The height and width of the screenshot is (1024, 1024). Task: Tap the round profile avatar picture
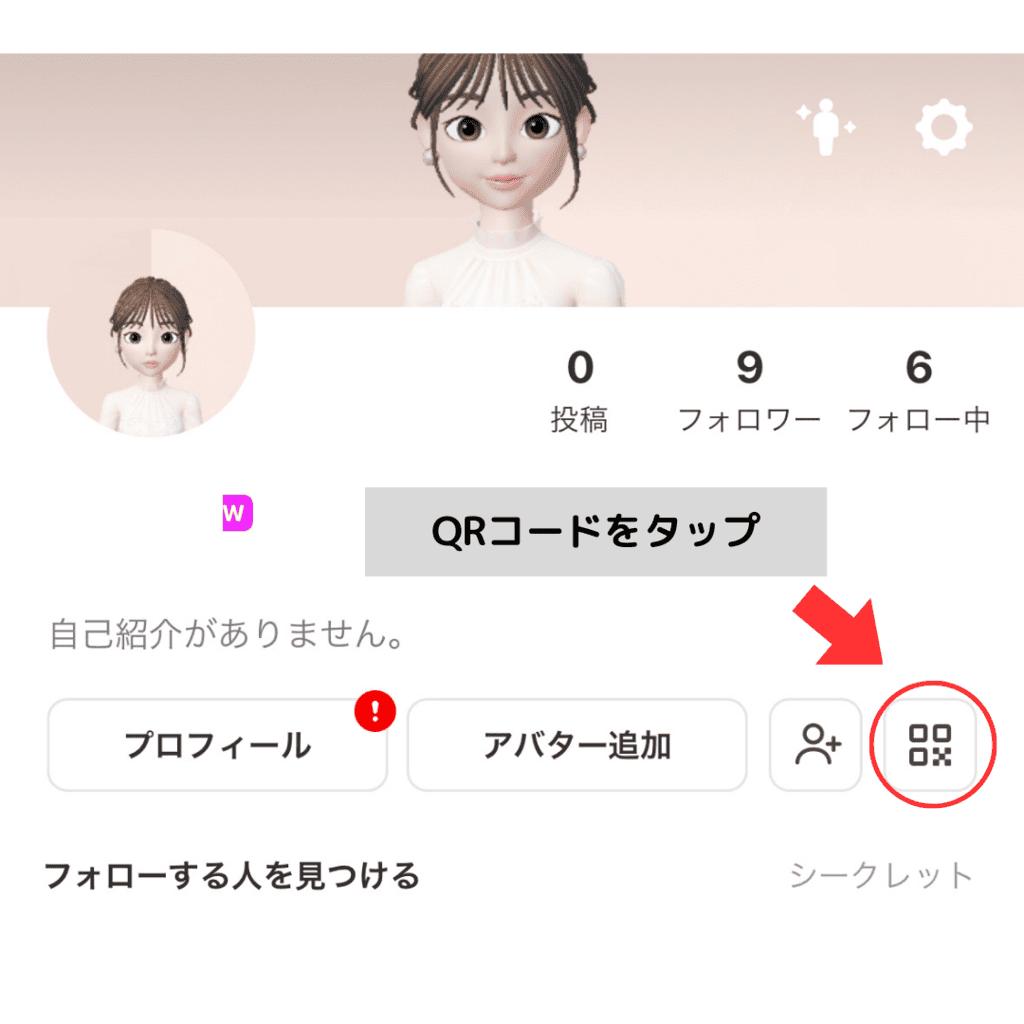(150, 340)
